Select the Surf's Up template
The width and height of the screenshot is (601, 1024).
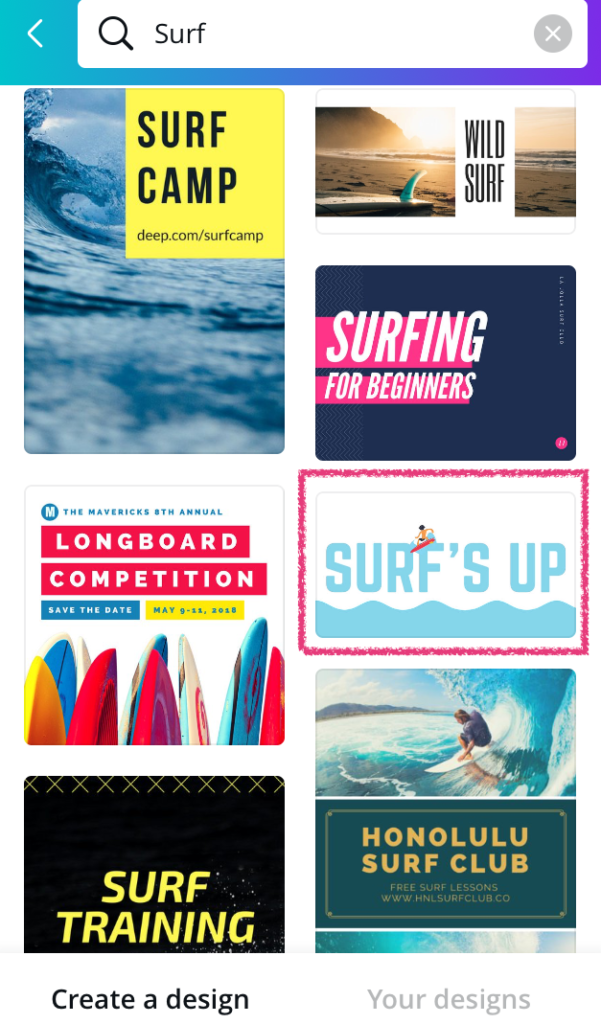point(446,564)
